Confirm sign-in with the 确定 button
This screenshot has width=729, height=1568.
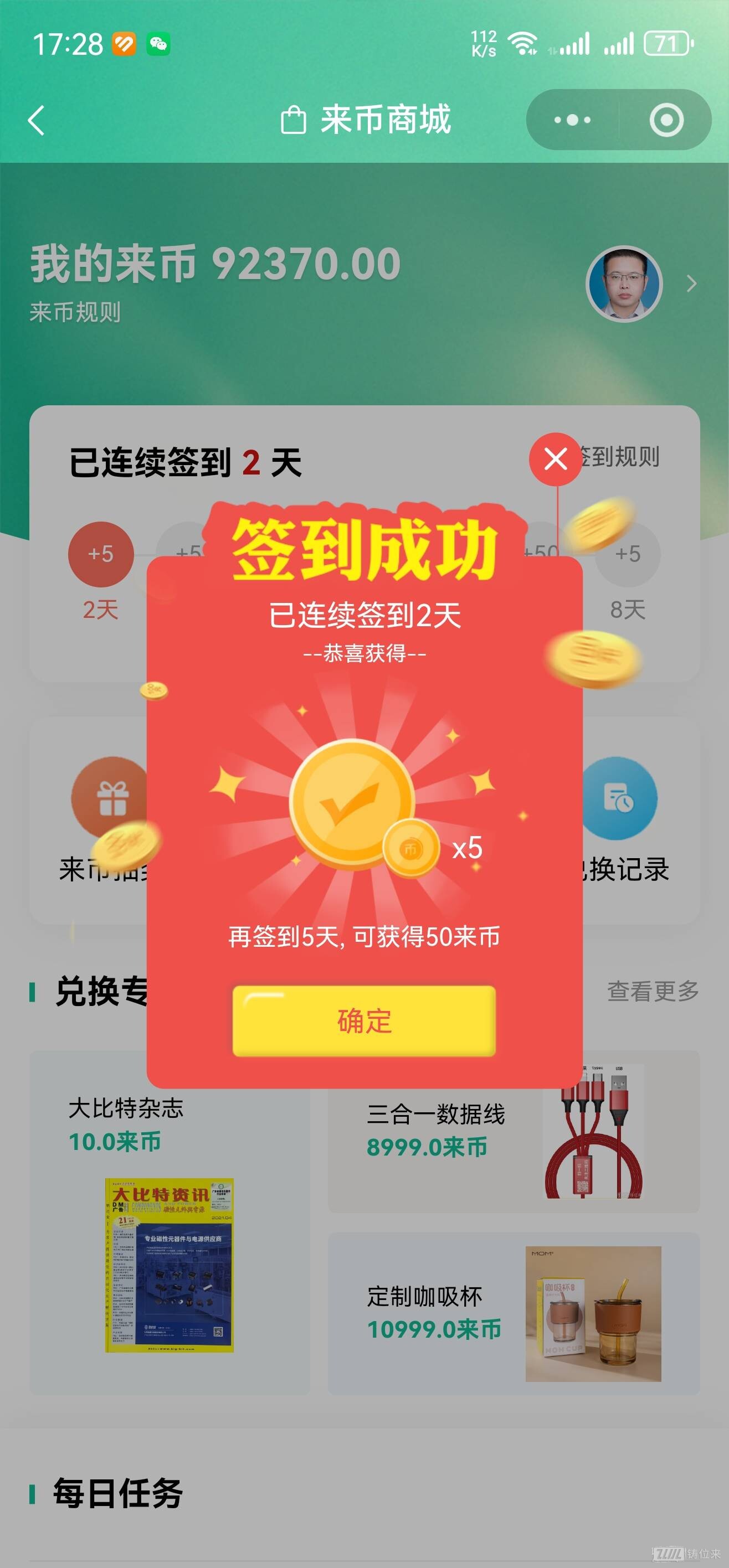click(x=363, y=1021)
